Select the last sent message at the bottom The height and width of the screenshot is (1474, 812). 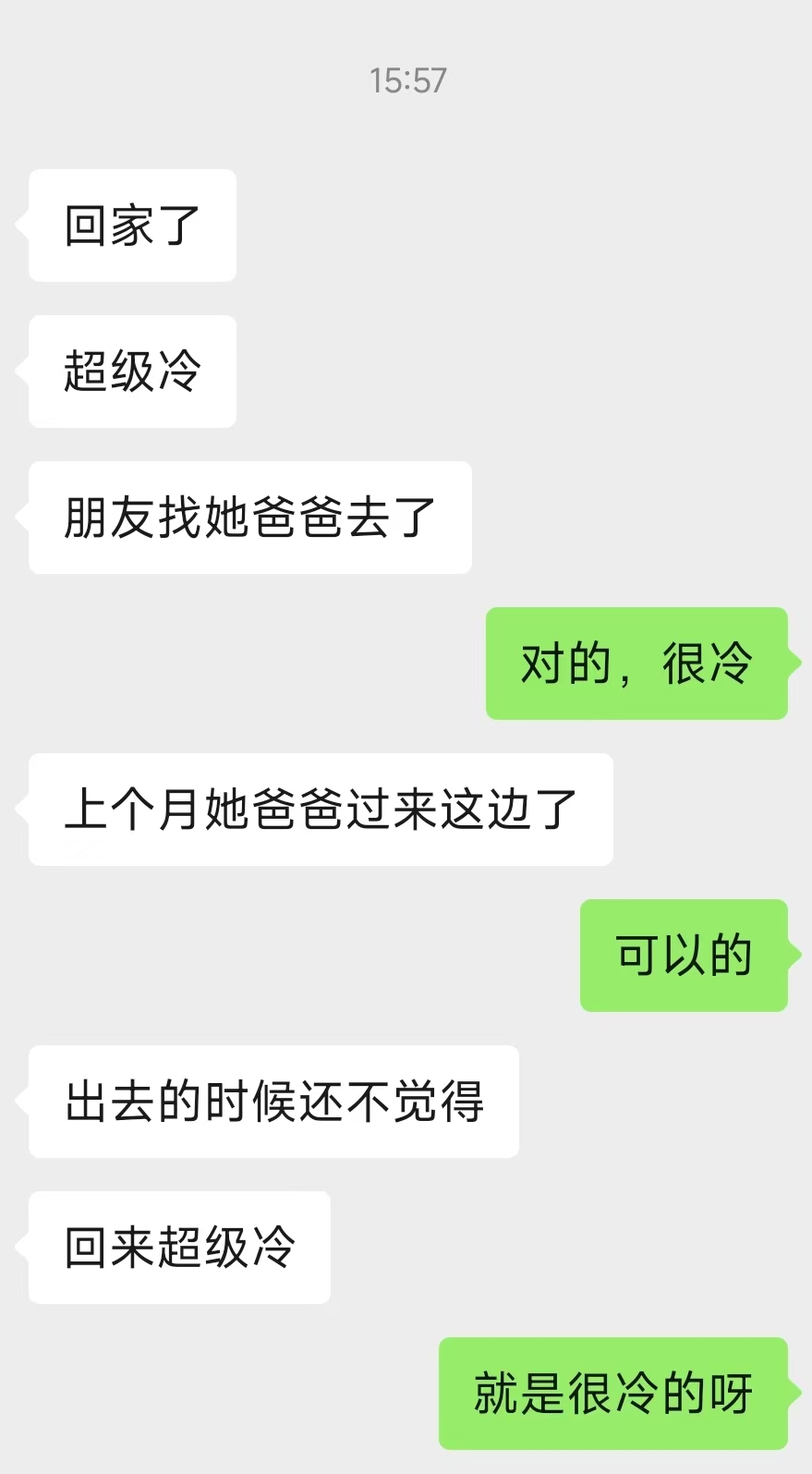[613, 1394]
